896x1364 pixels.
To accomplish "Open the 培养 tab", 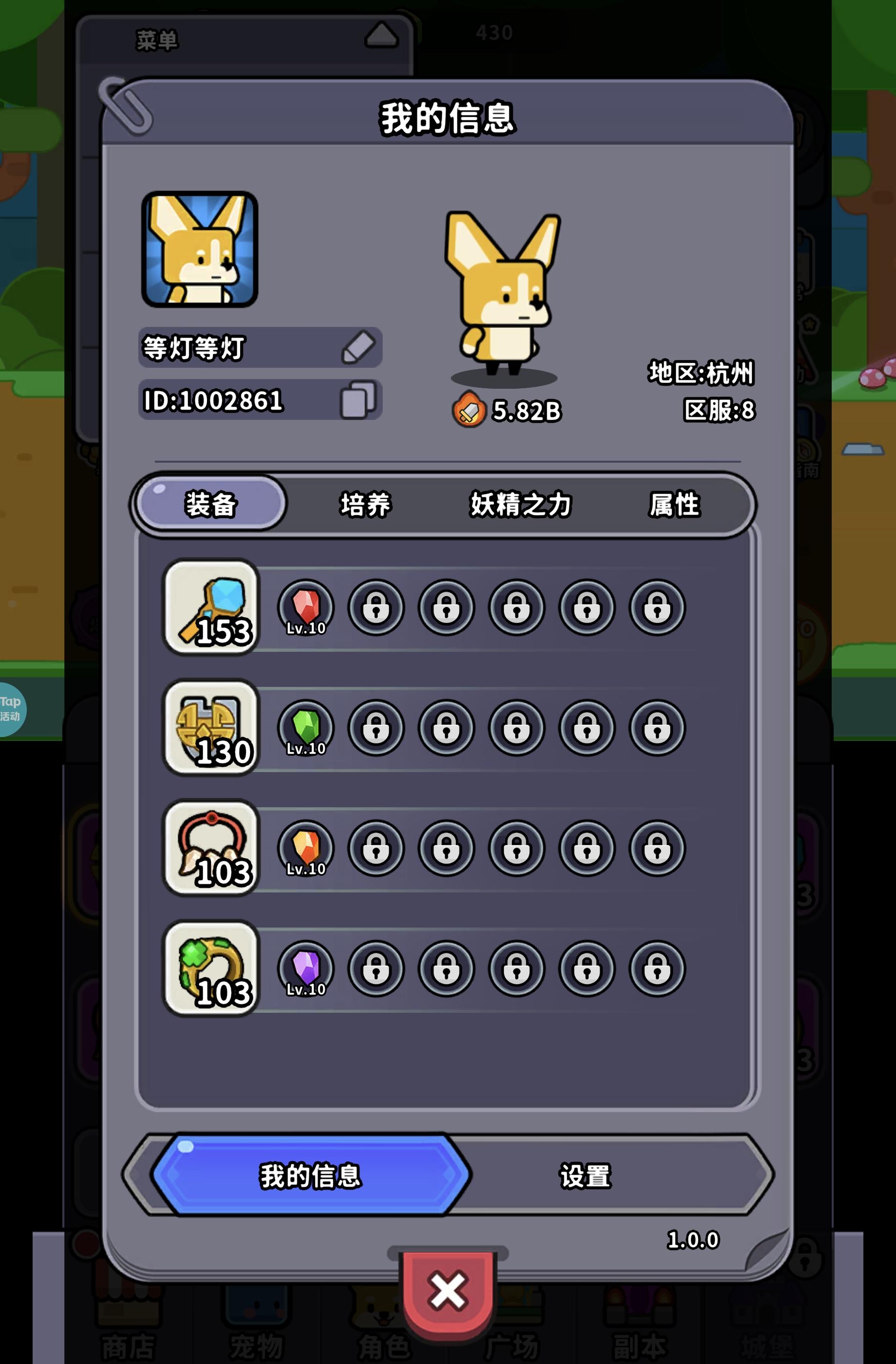I will (365, 504).
